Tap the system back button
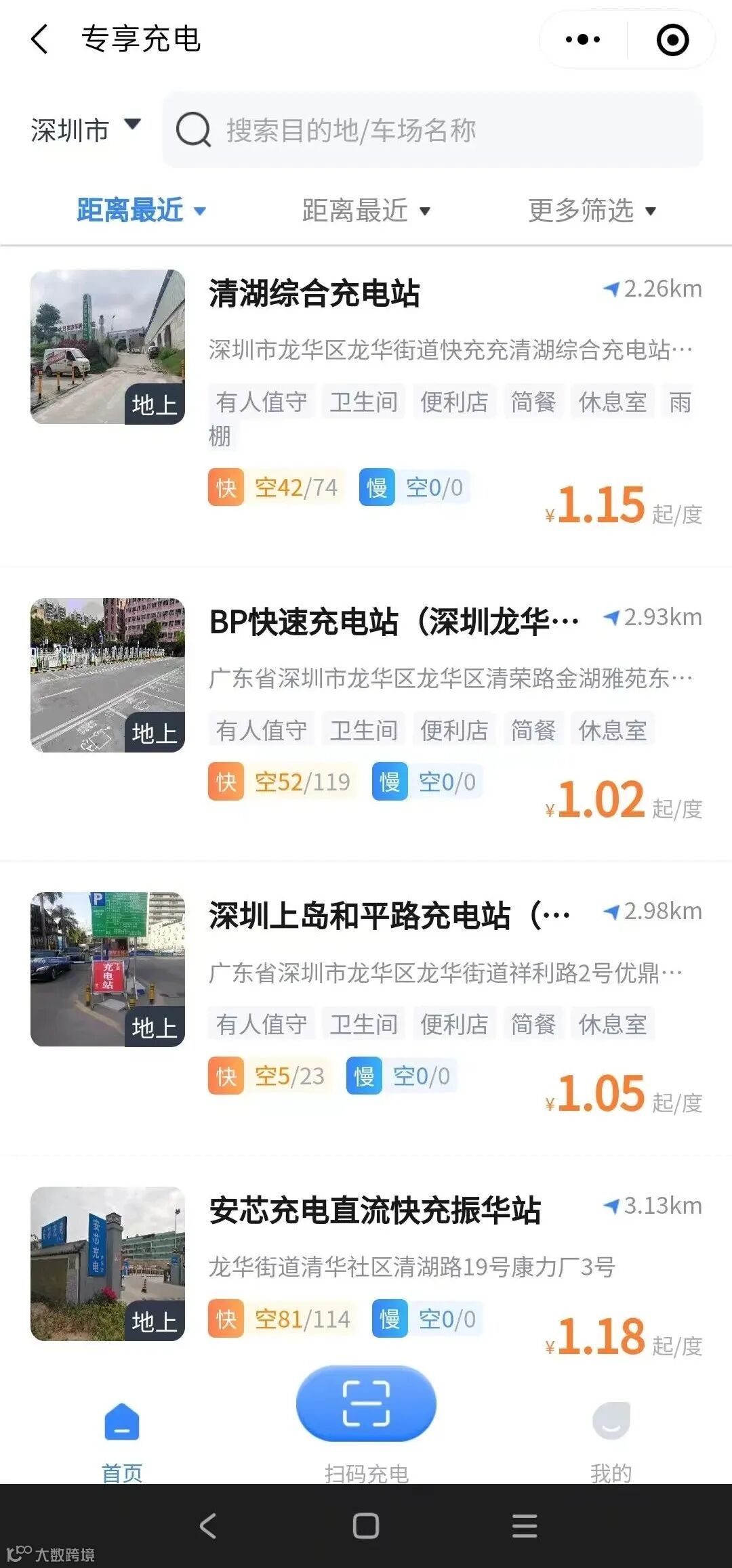 click(x=208, y=1526)
